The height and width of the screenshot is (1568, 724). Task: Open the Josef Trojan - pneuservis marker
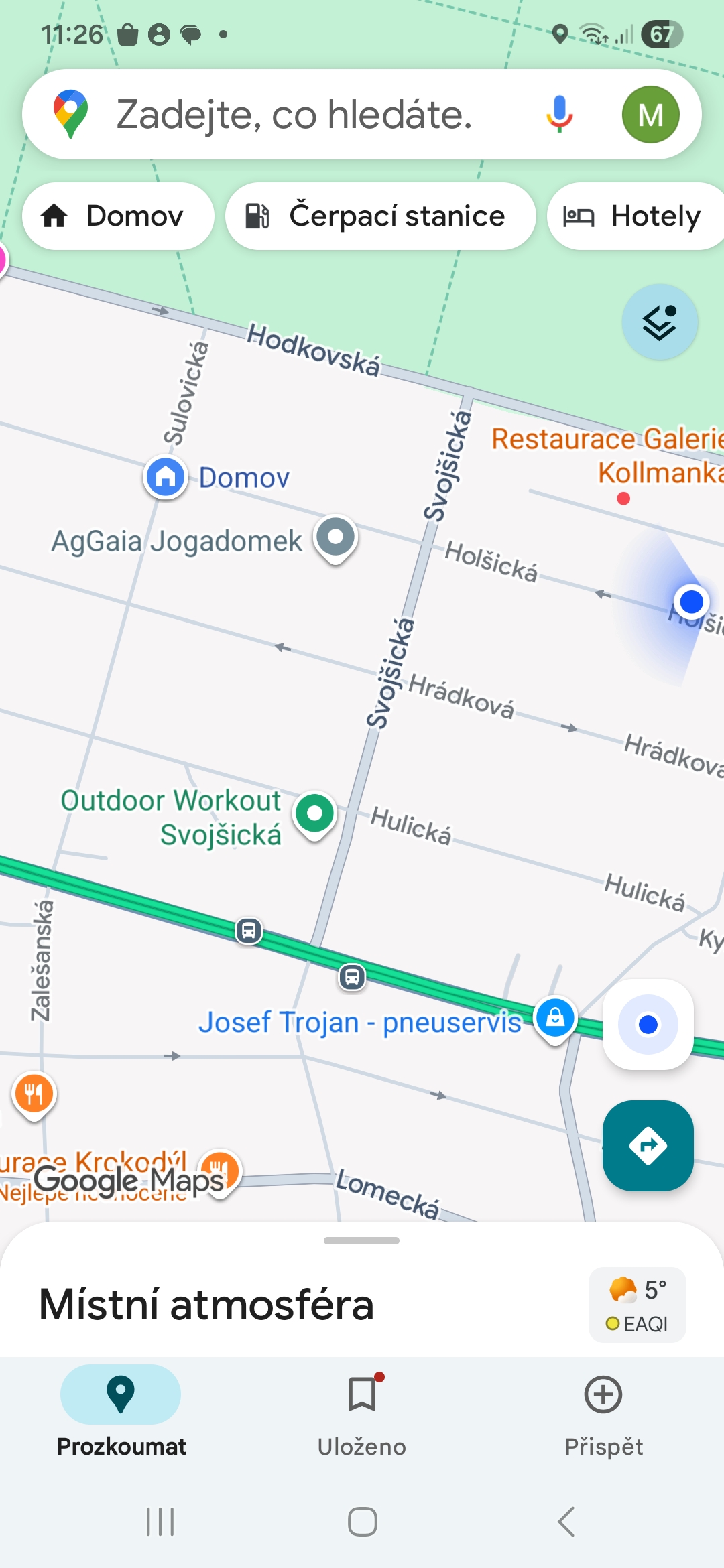pyautogui.click(x=555, y=1019)
